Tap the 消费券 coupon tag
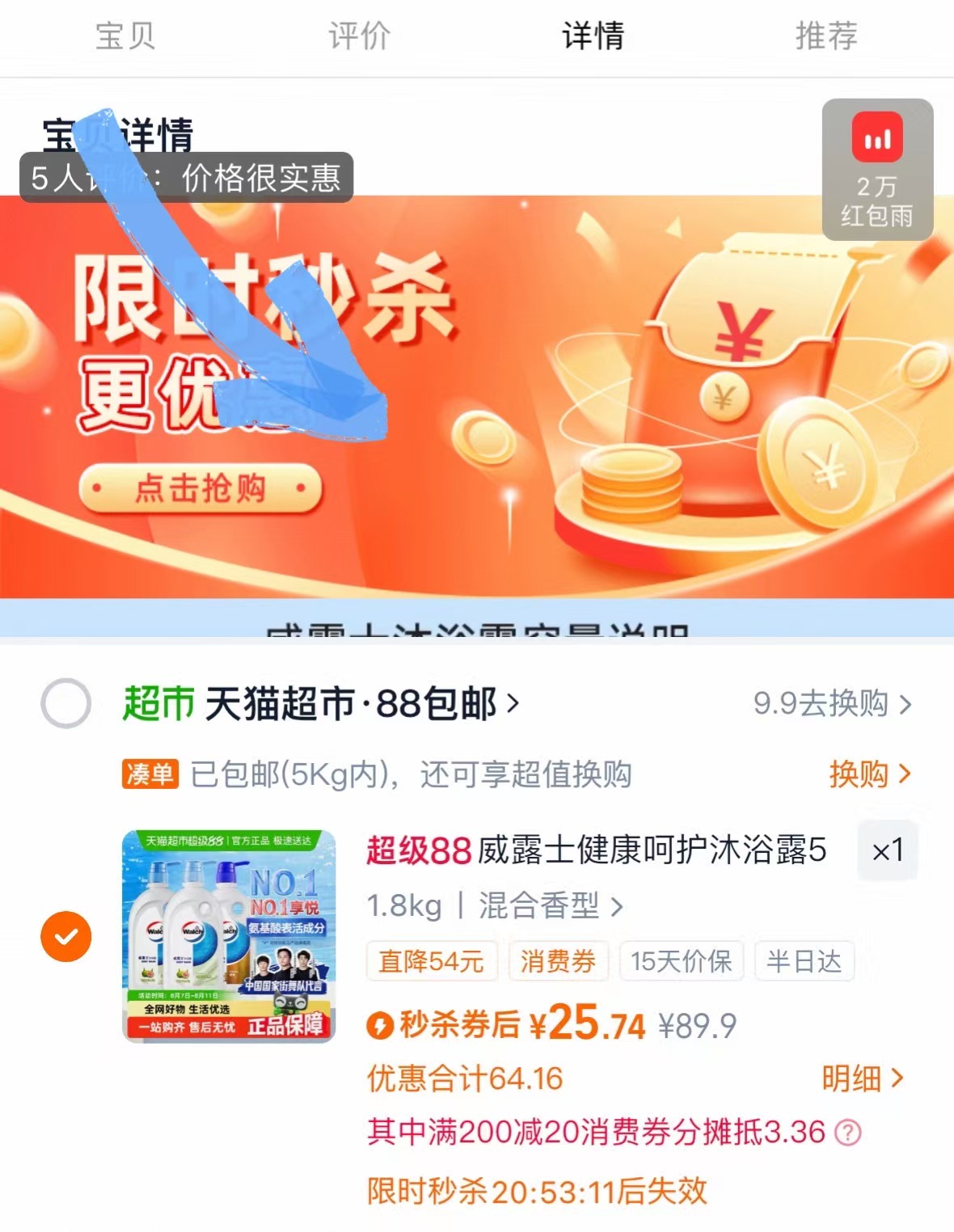954x1232 pixels. (x=558, y=960)
